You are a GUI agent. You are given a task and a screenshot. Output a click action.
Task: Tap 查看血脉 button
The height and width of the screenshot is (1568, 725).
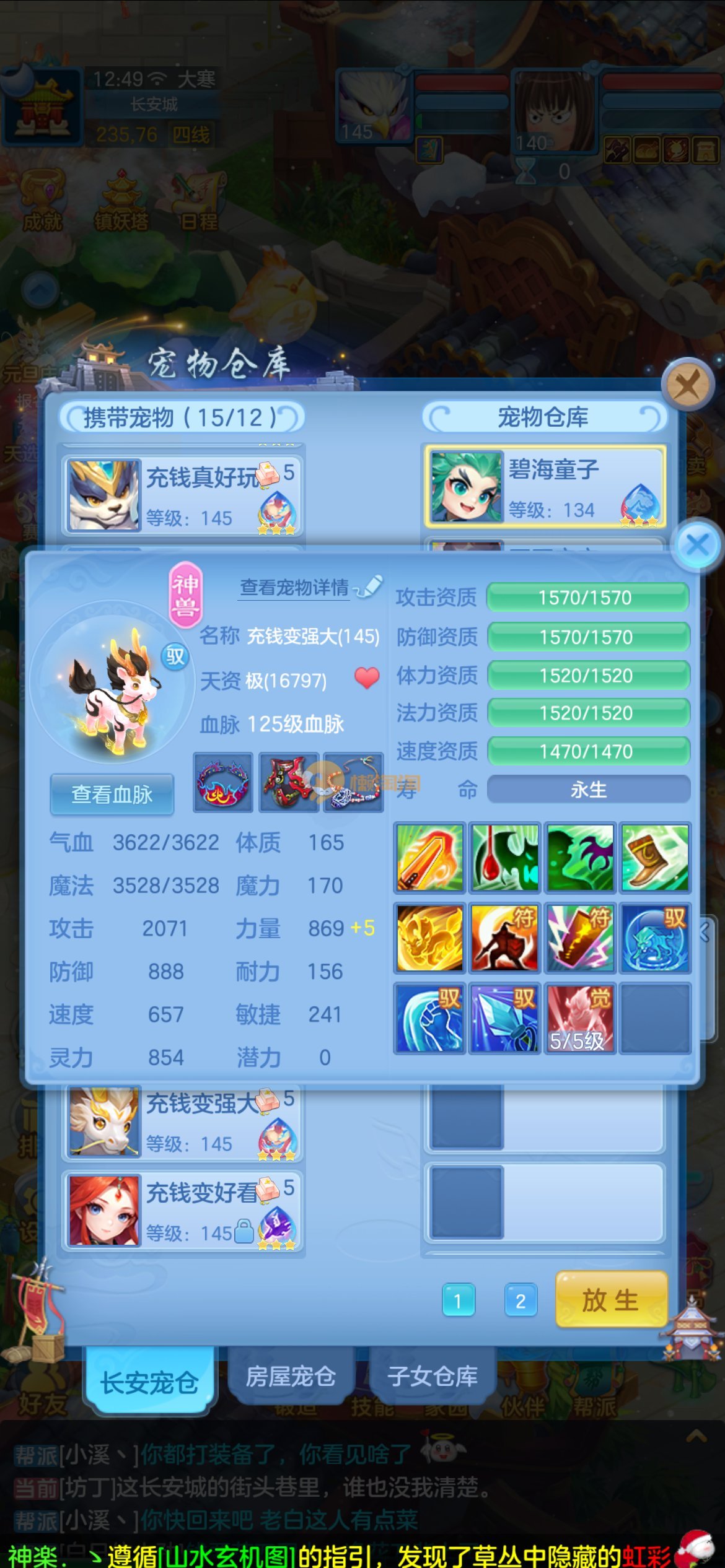pos(112,795)
